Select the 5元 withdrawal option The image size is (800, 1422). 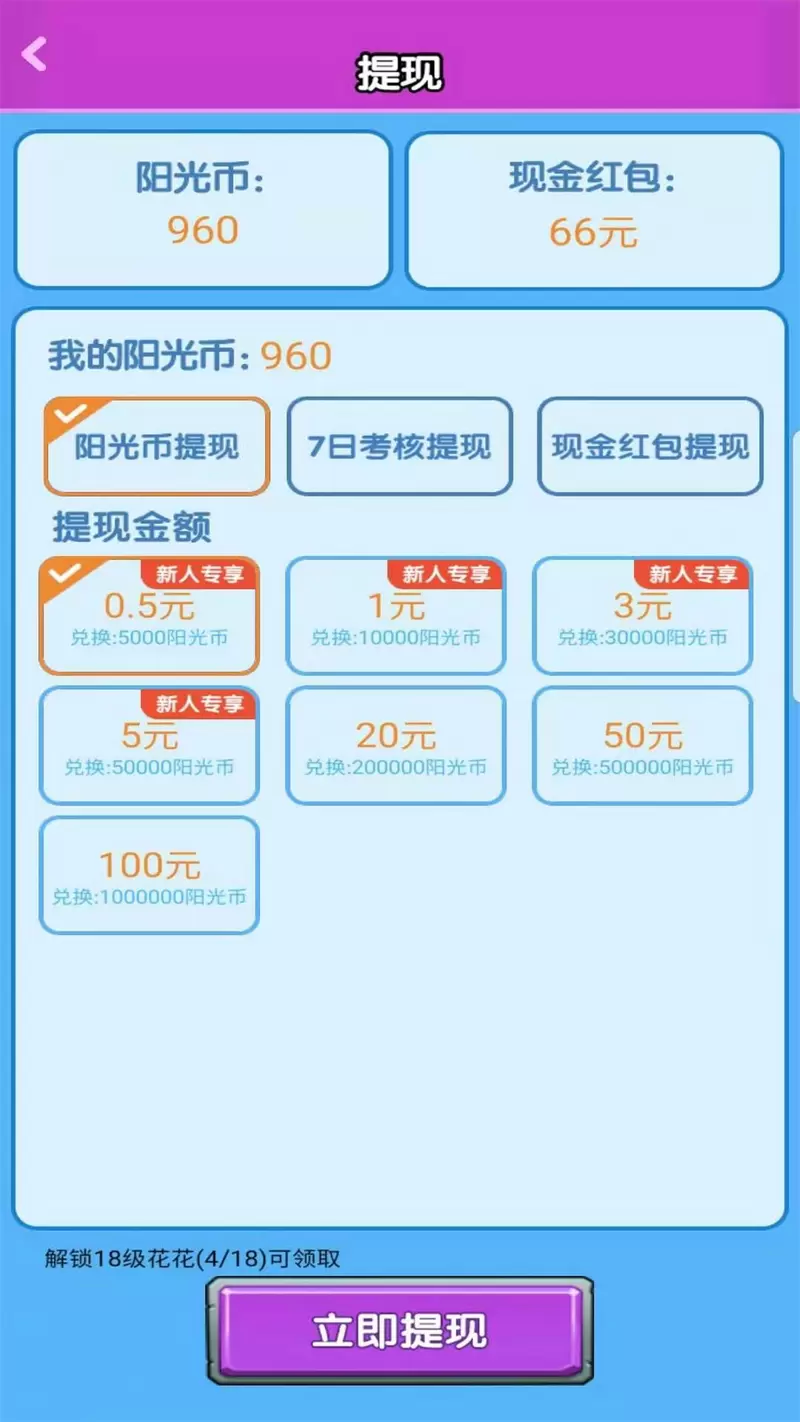pos(149,746)
